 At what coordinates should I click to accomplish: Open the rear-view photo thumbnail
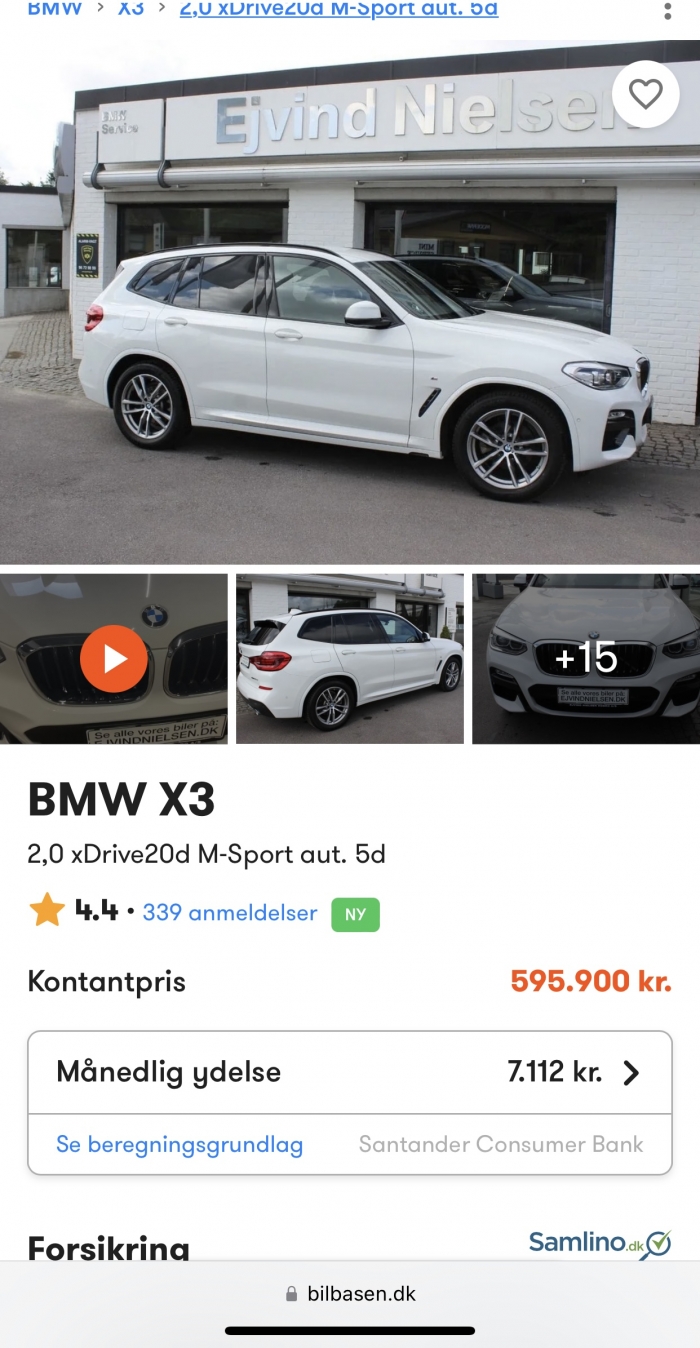(350, 659)
